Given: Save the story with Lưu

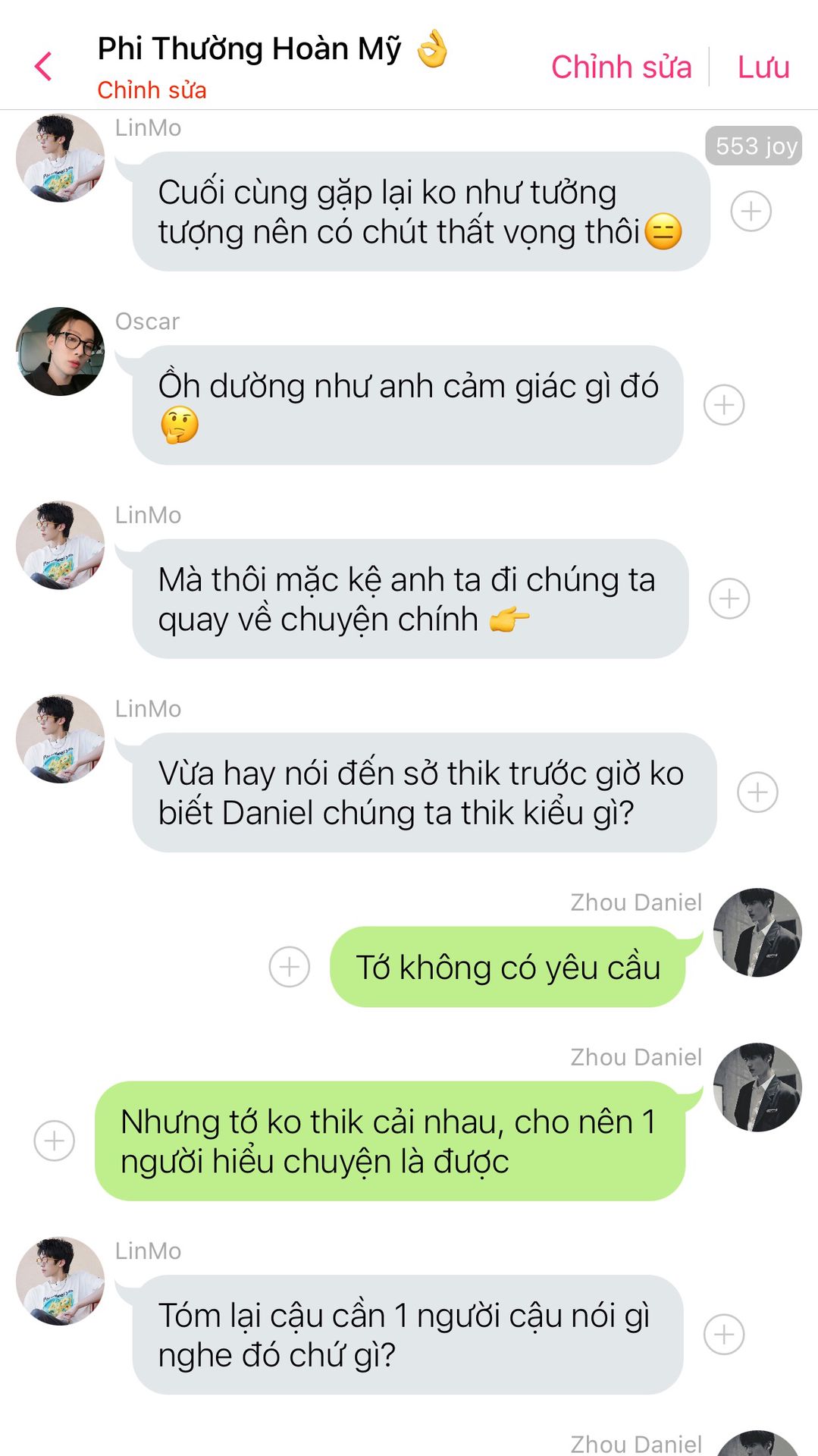Looking at the screenshot, I should tap(763, 67).
